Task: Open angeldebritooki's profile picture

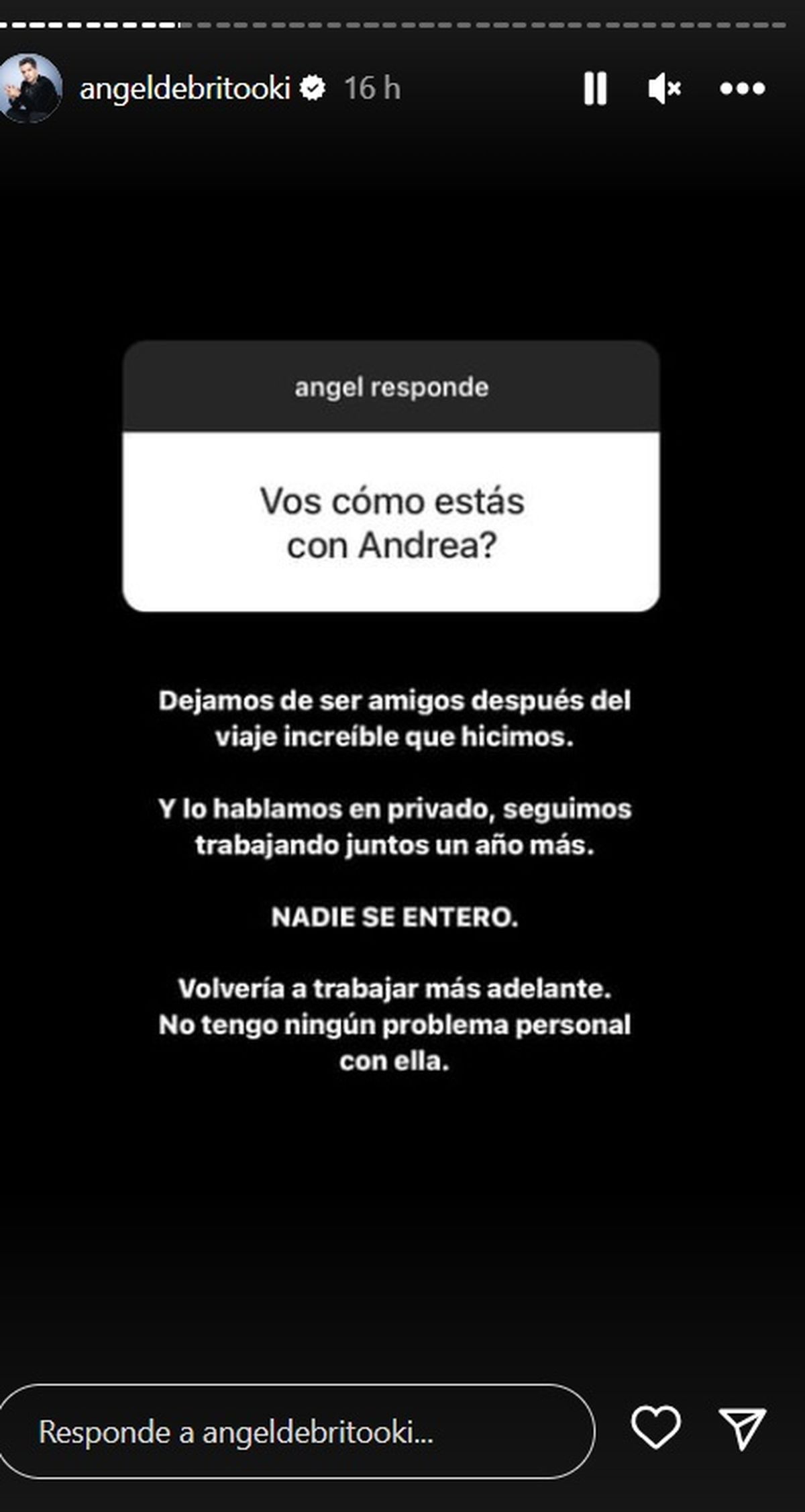Action: [x=28, y=89]
